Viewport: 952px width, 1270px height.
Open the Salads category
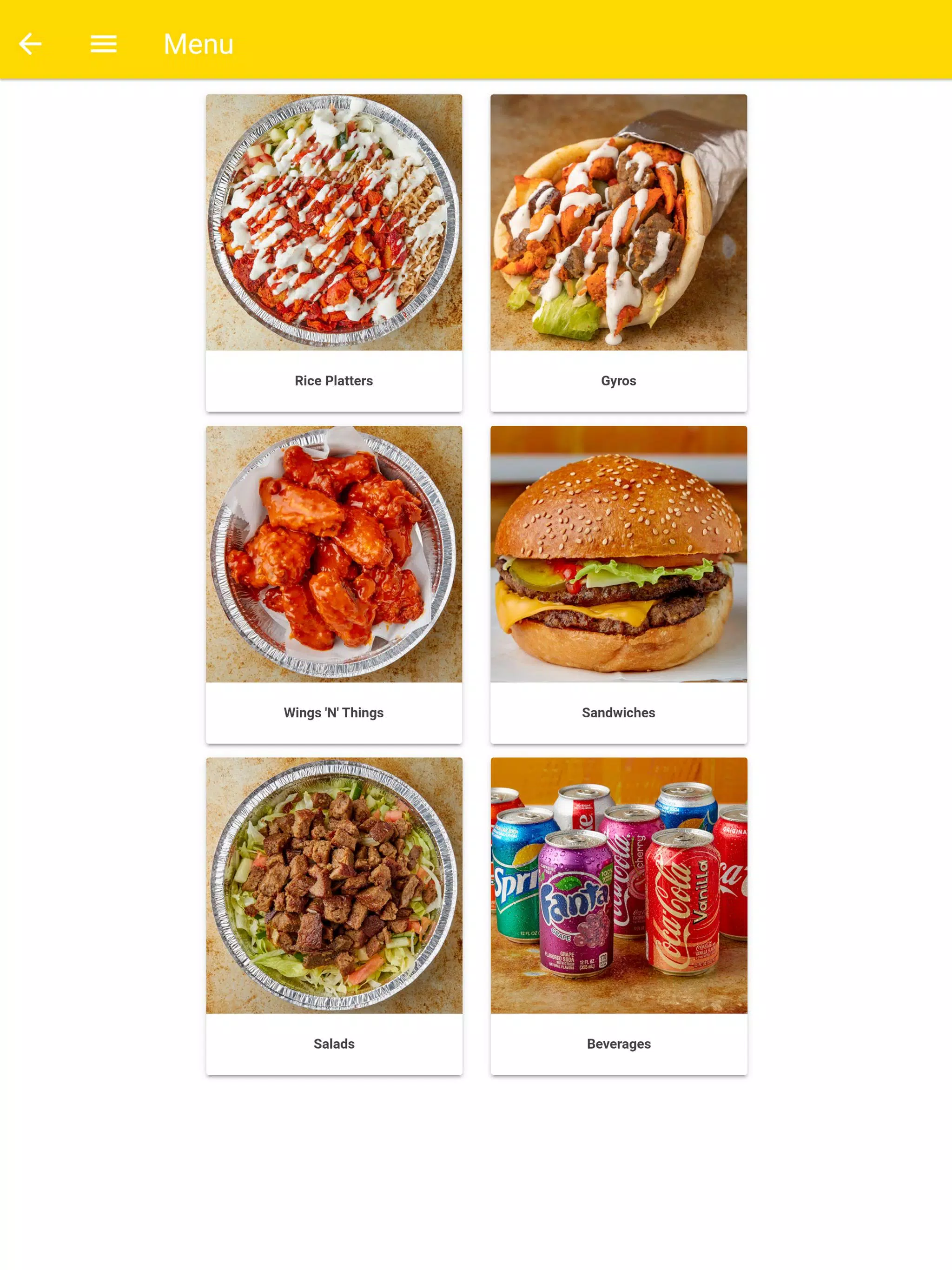coord(334,915)
